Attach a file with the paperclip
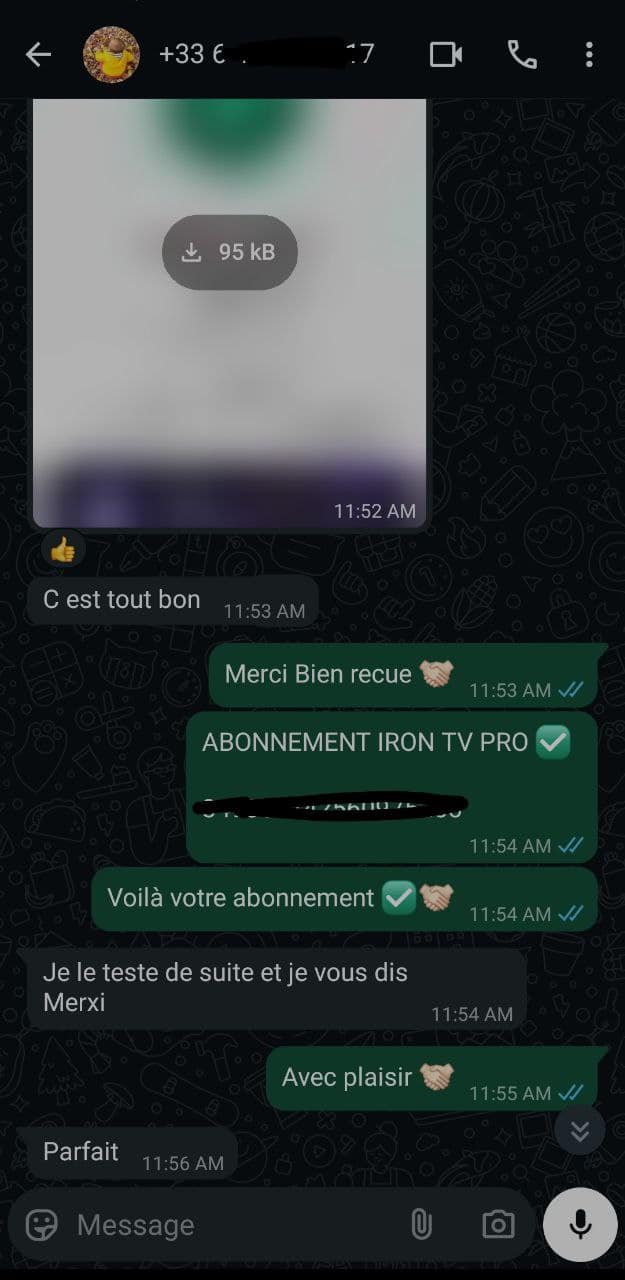The height and width of the screenshot is (1280, 625). point(422,1224)
